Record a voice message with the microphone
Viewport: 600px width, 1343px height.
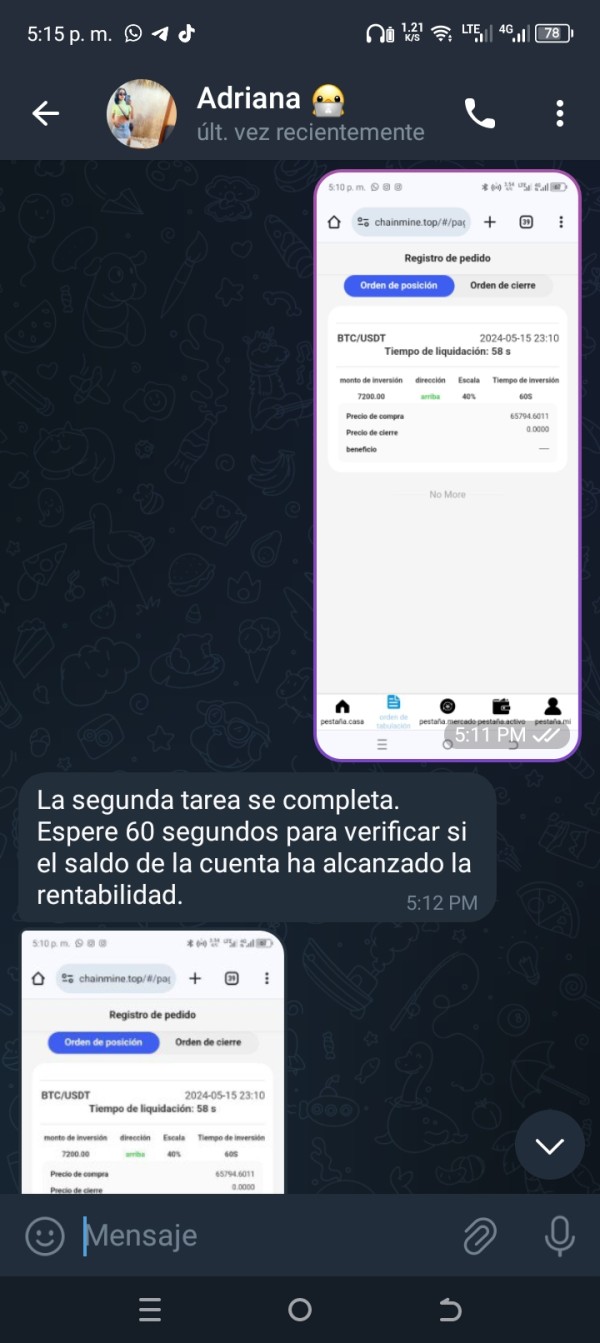coord(559,1236)
